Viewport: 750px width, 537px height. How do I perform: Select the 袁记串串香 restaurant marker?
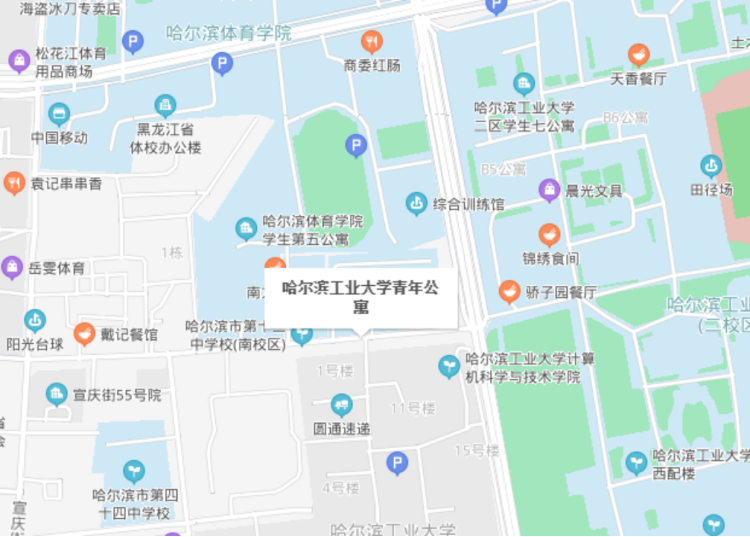14,184
